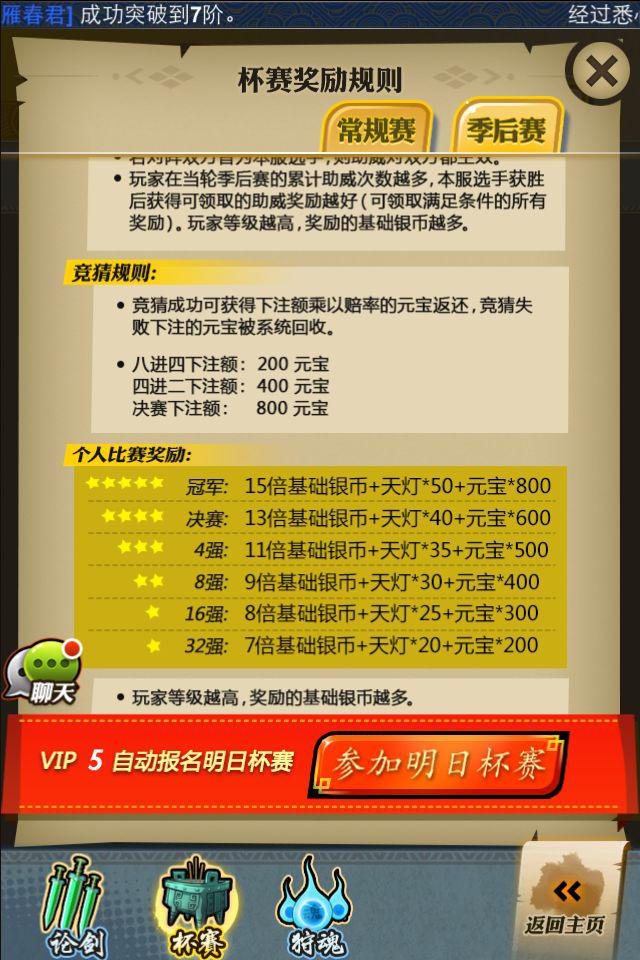
Task: Close the 杯赛奖励规则 dialog
Action: point(600,72)
